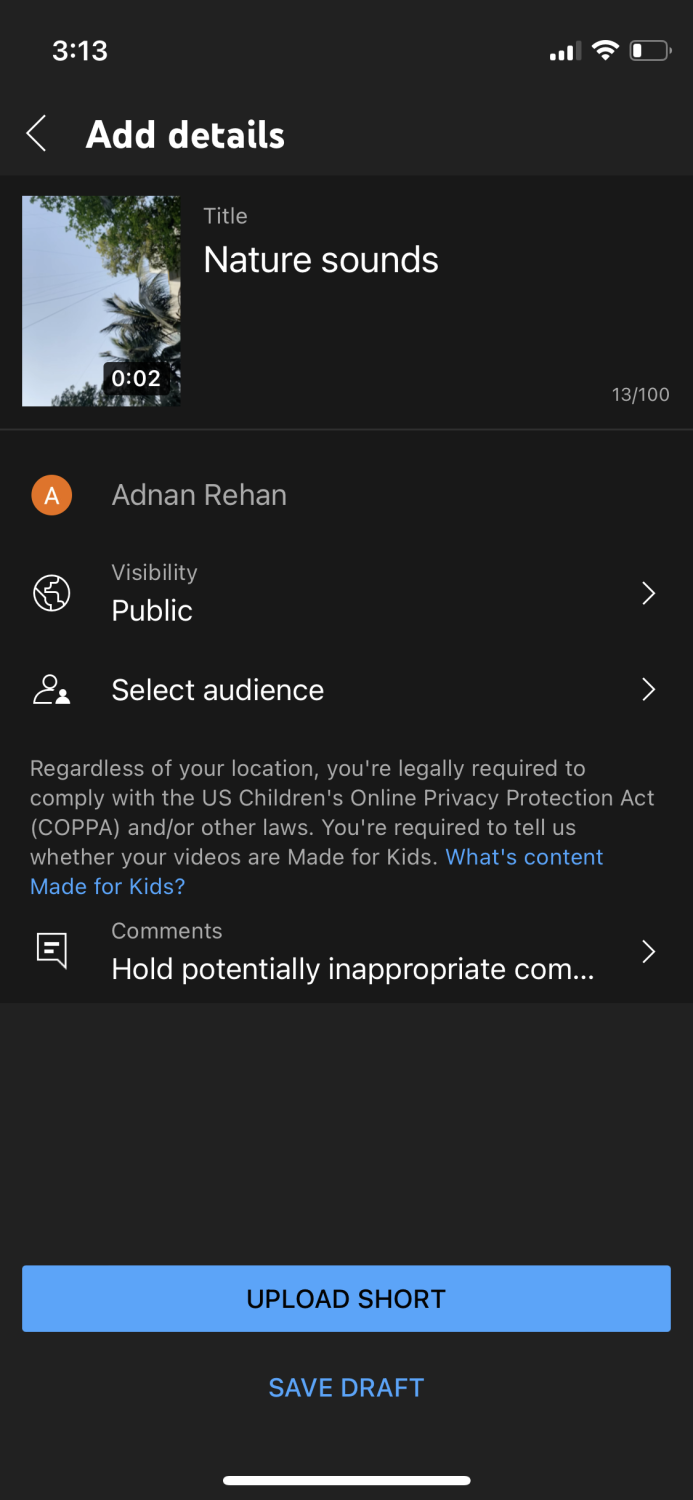The width and height of the screenshot is (693, 1500).
Task: Open the What's content Made for Kids link
Action: pyautogui.click(x=523, y=858)
